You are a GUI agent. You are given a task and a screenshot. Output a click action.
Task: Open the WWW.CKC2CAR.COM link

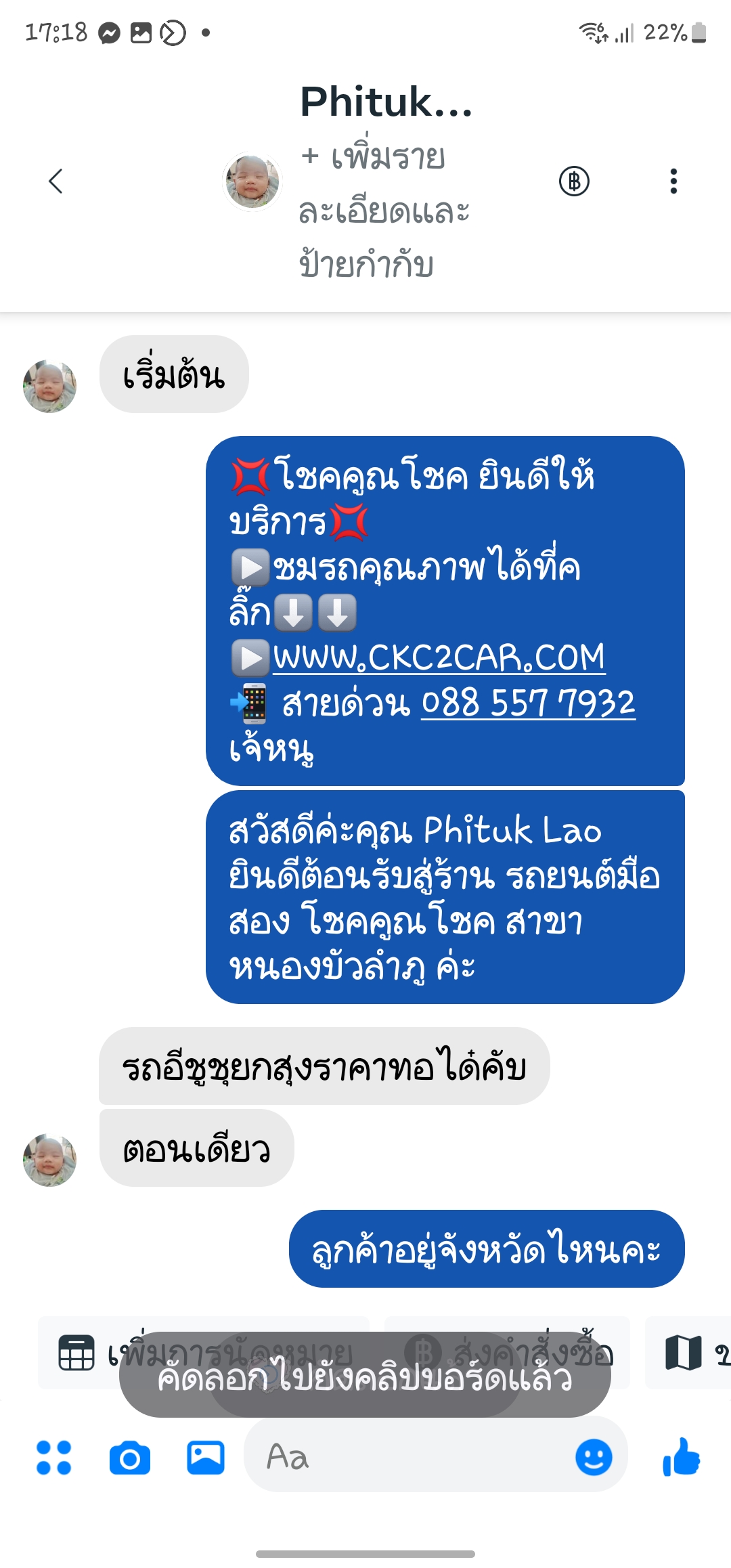439,657
